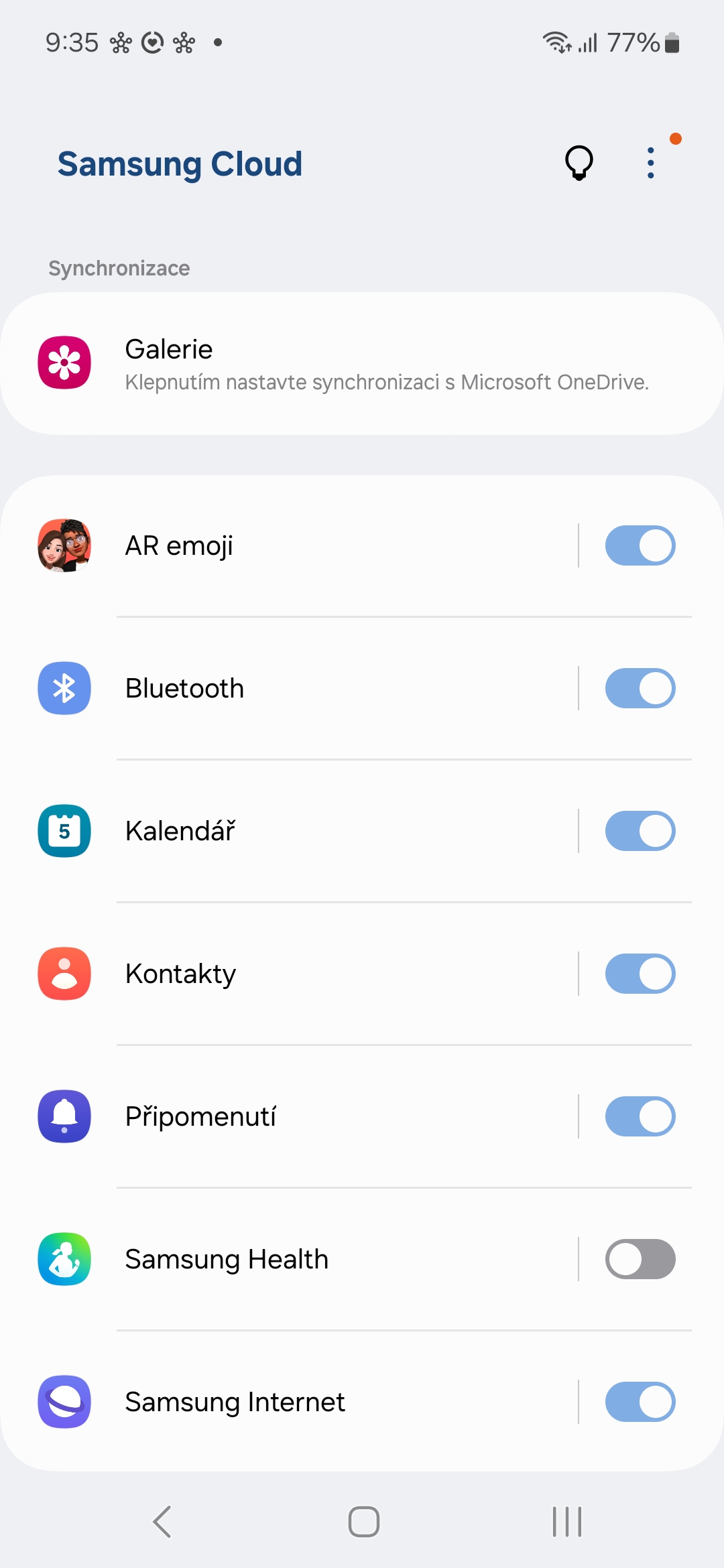Open Galerie OneDrive sync setup
The image size is (724, 1568).
click(x=362, y=363)
